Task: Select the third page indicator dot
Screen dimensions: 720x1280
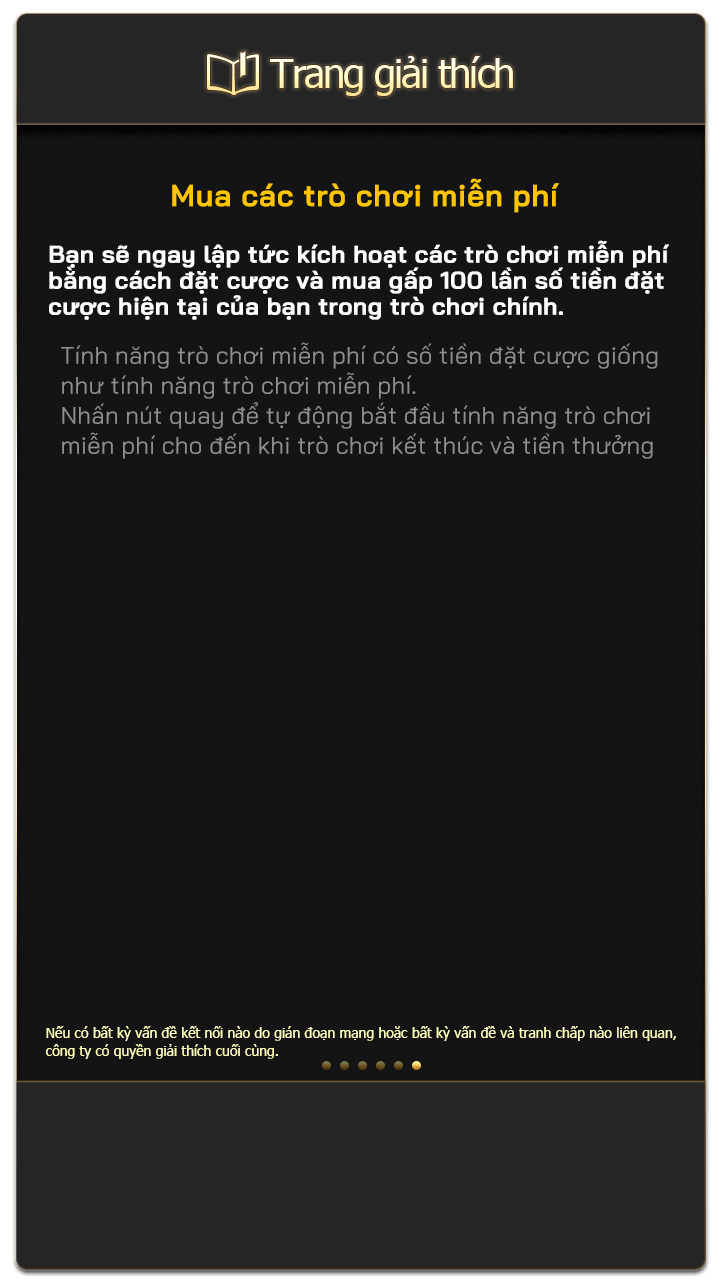Action: [x=362, y=1066]
